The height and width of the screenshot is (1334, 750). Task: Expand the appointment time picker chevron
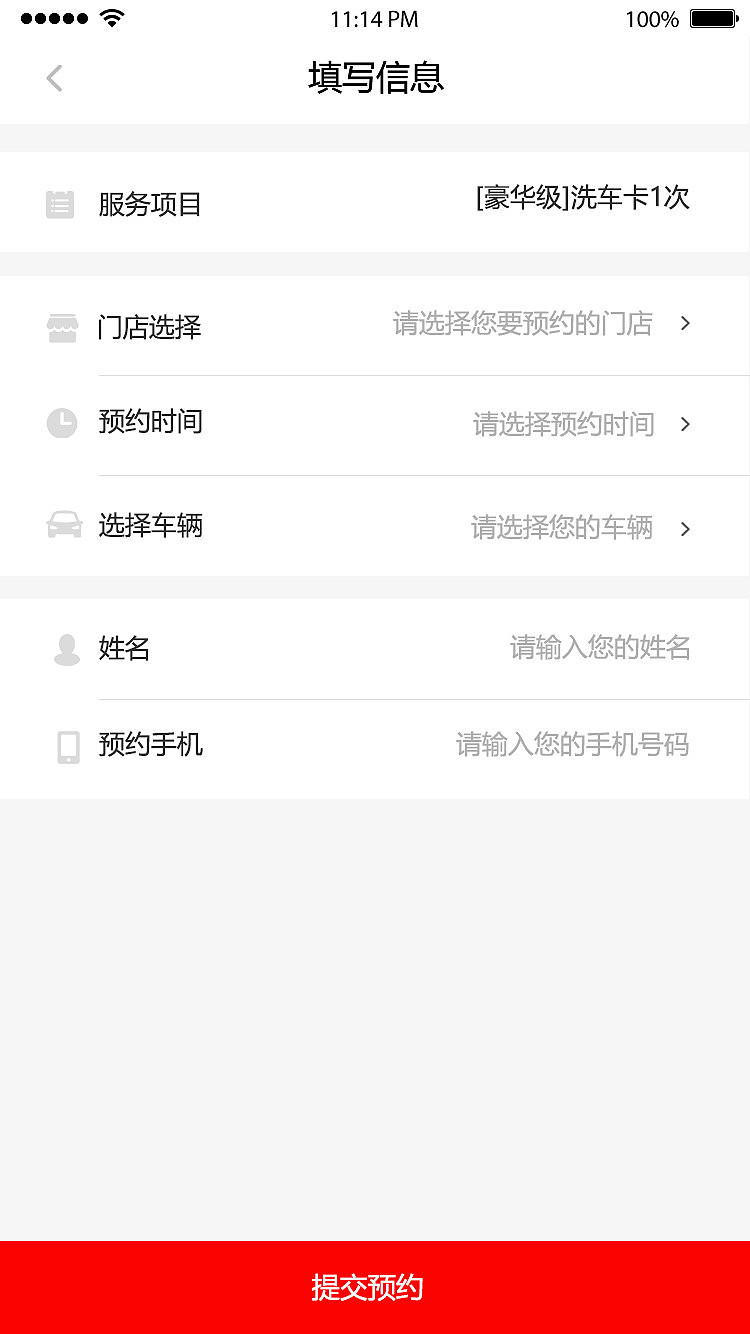pos(685,424)
